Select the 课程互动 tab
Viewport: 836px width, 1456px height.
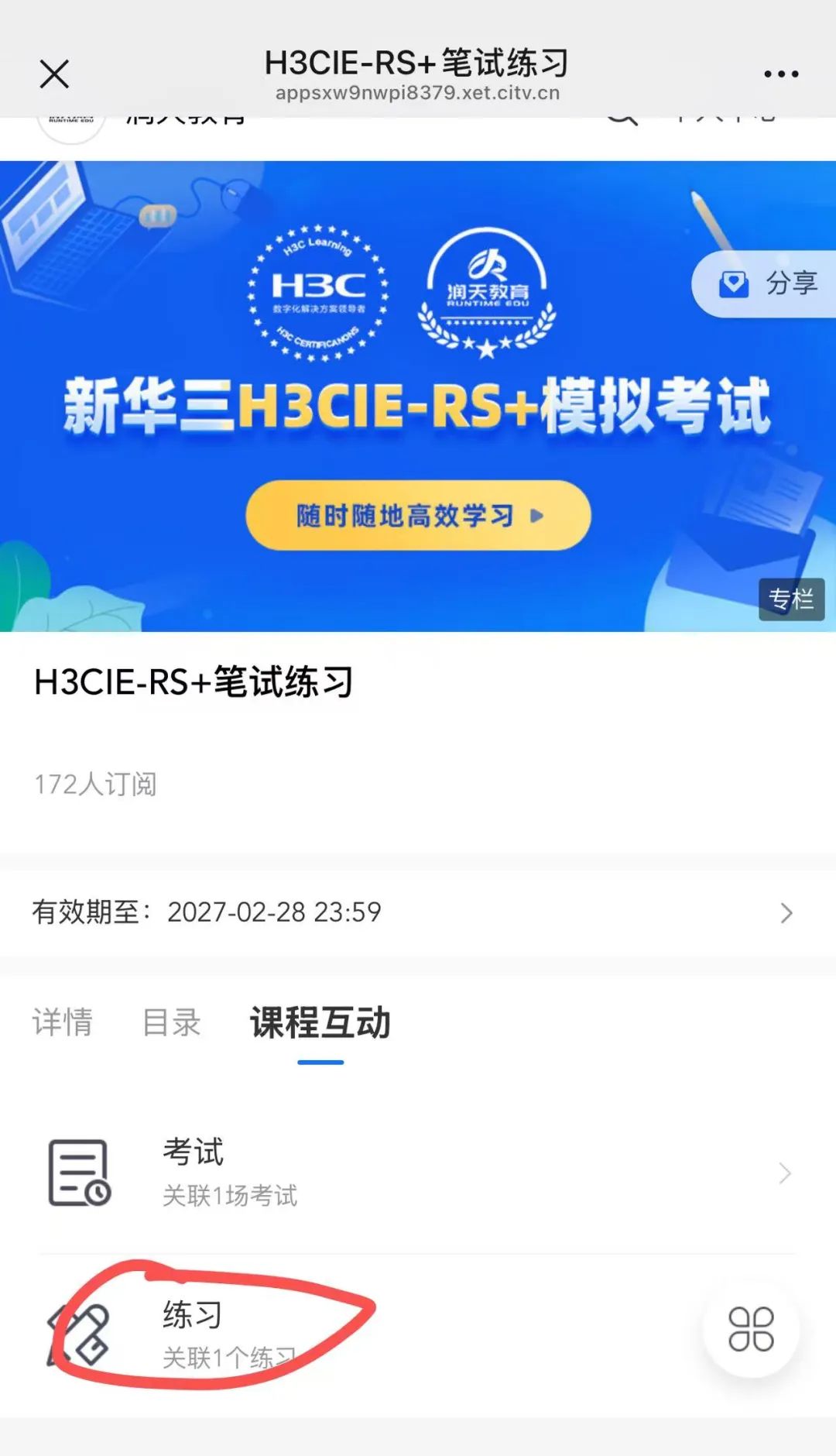[320, 1022]
